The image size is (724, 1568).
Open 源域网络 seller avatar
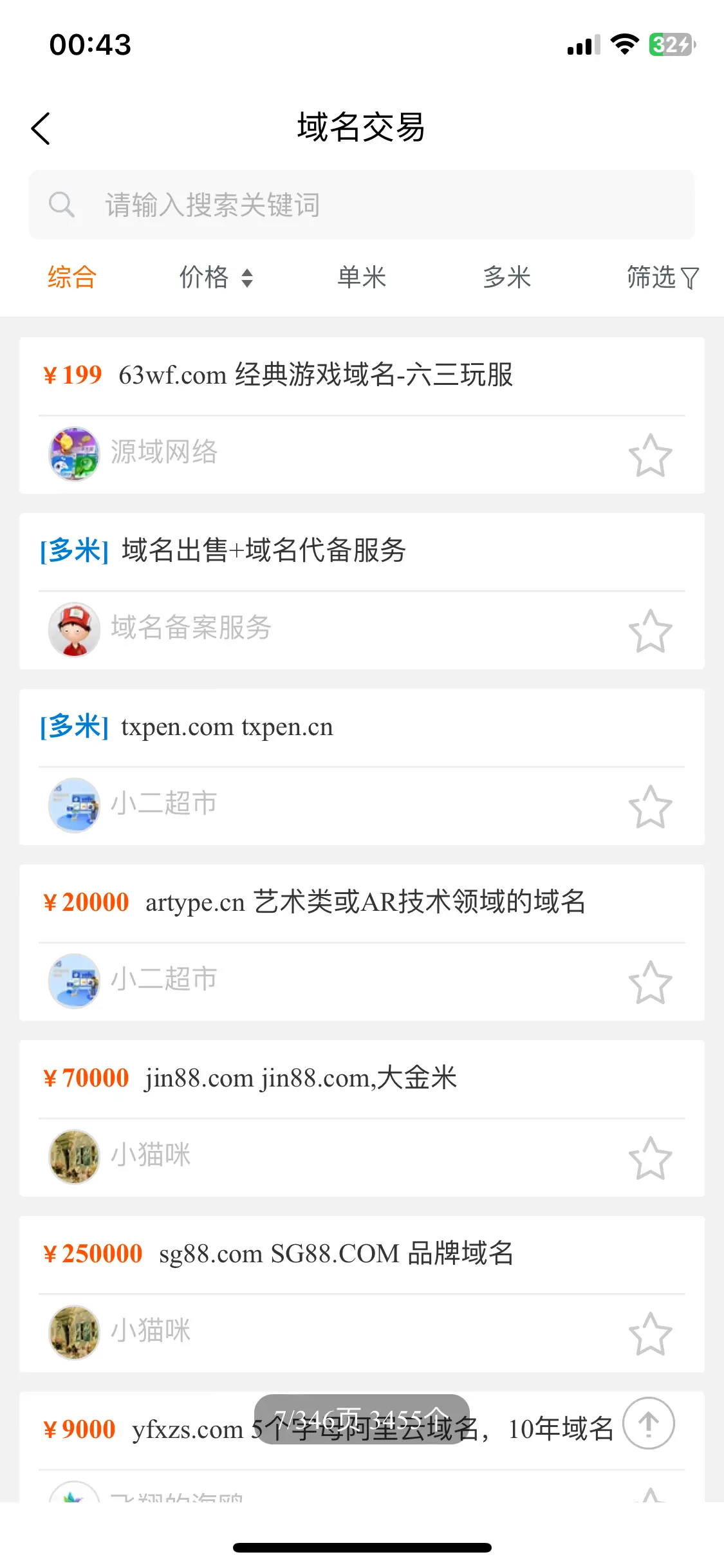[x=73, y=453]
